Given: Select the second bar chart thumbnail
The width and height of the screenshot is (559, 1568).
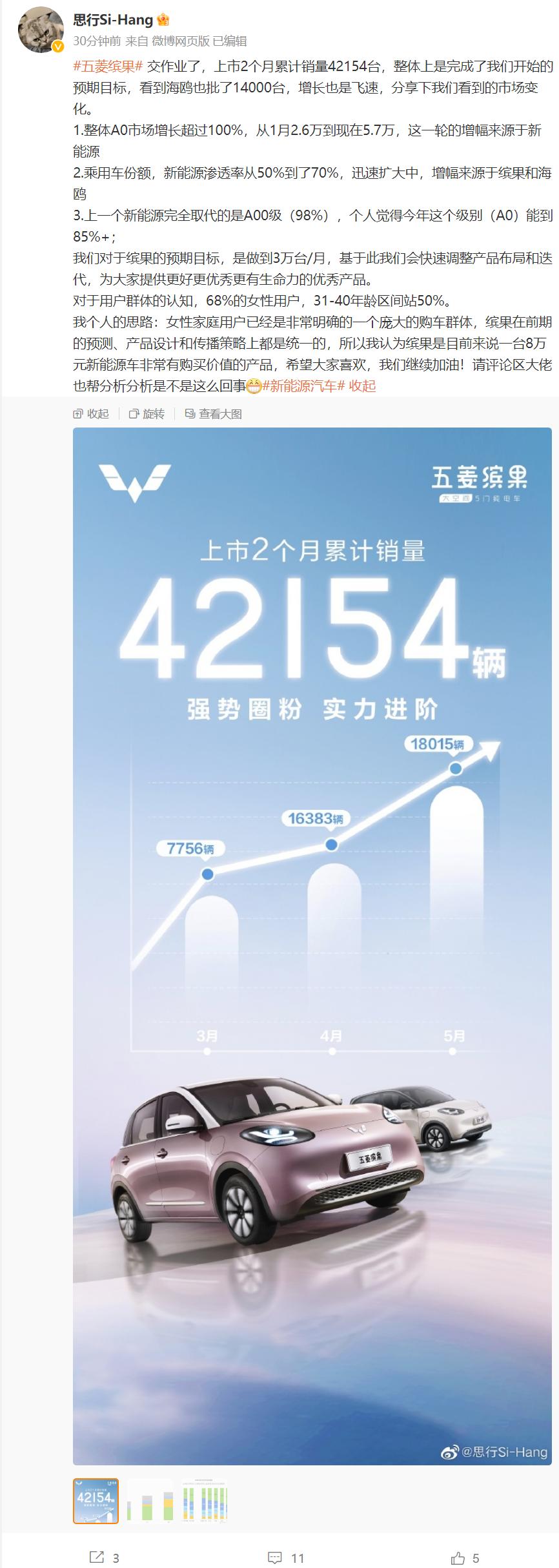Looking at the screenshot, I should 150,1501.
